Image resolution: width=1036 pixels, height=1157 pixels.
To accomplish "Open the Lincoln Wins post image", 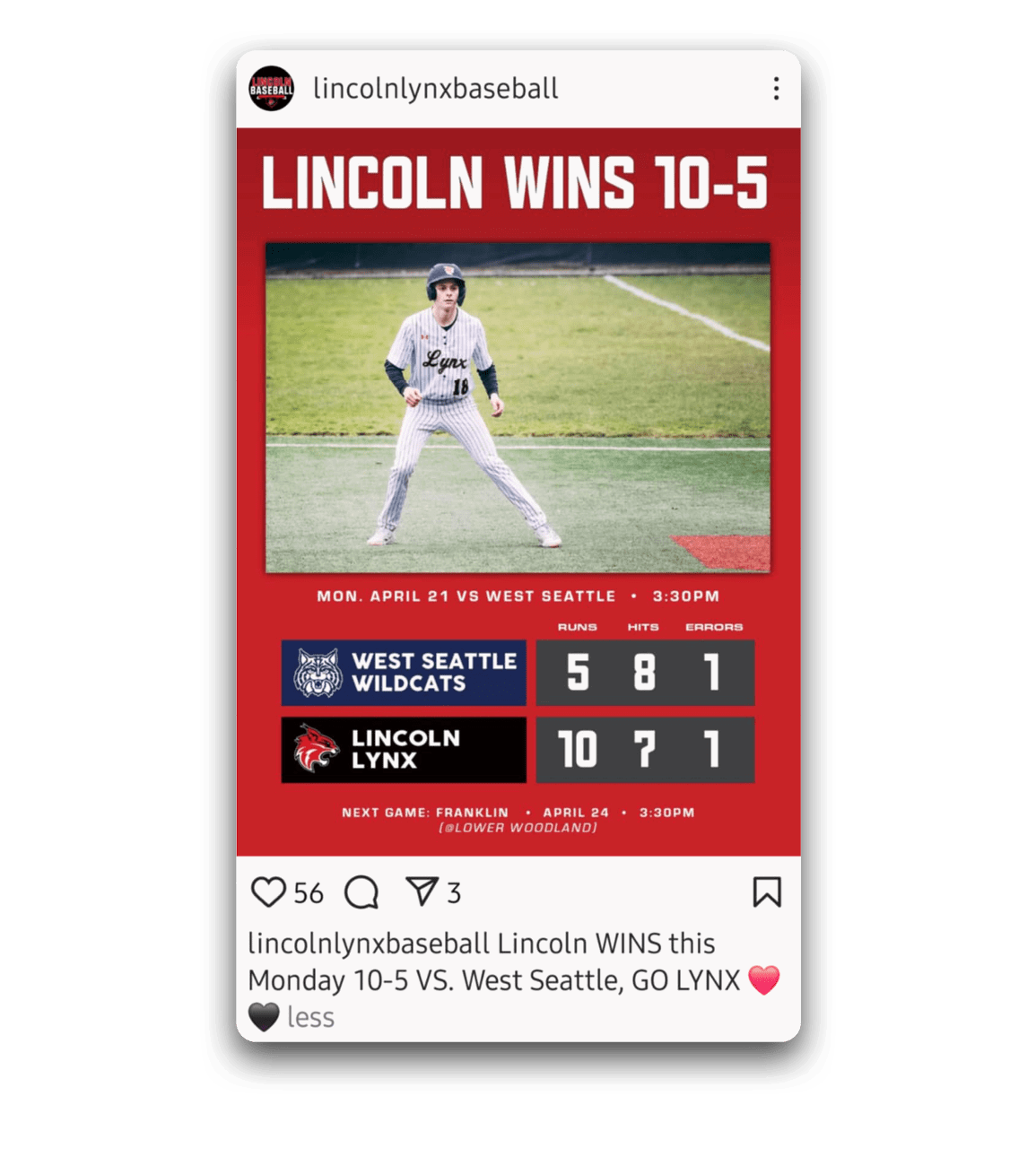I will [x=518, y=492].
